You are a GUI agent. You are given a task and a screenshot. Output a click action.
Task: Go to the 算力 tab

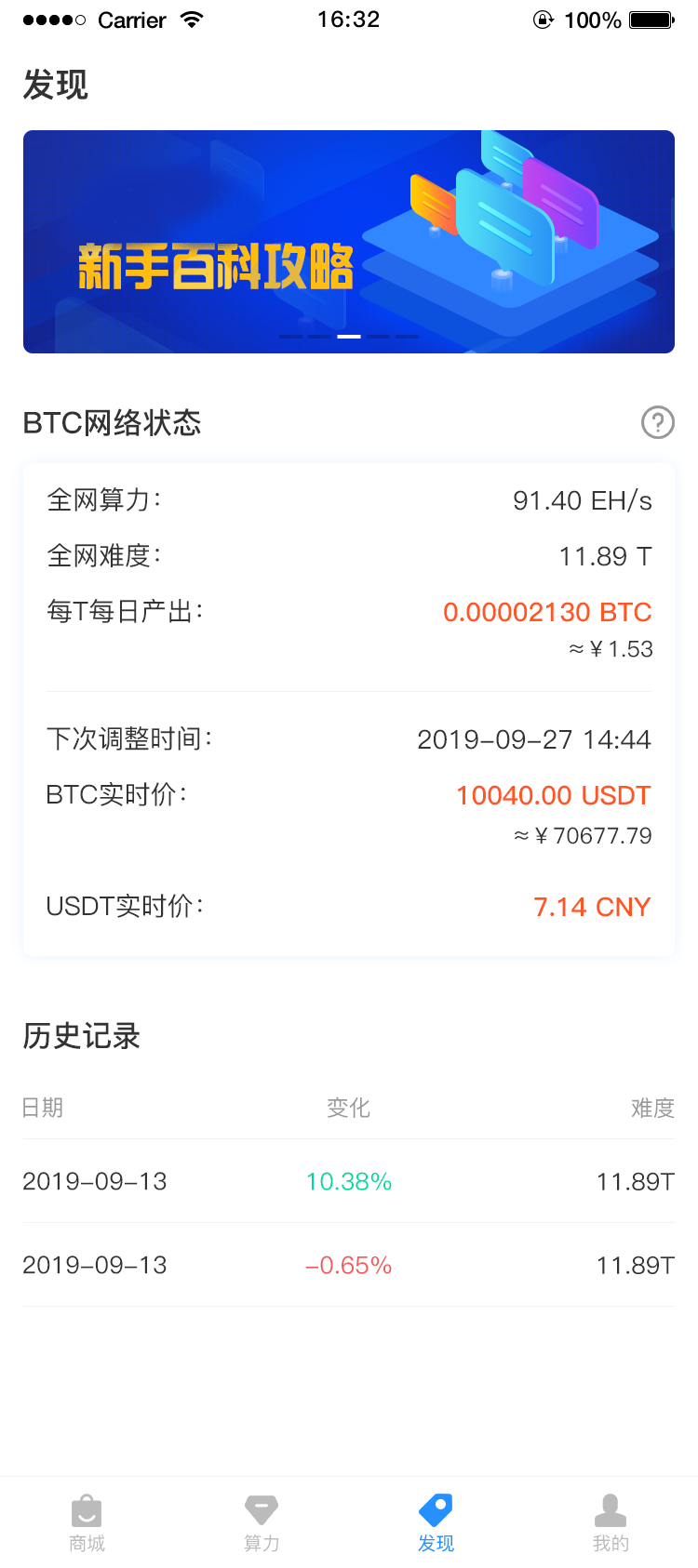point(262,1521)
